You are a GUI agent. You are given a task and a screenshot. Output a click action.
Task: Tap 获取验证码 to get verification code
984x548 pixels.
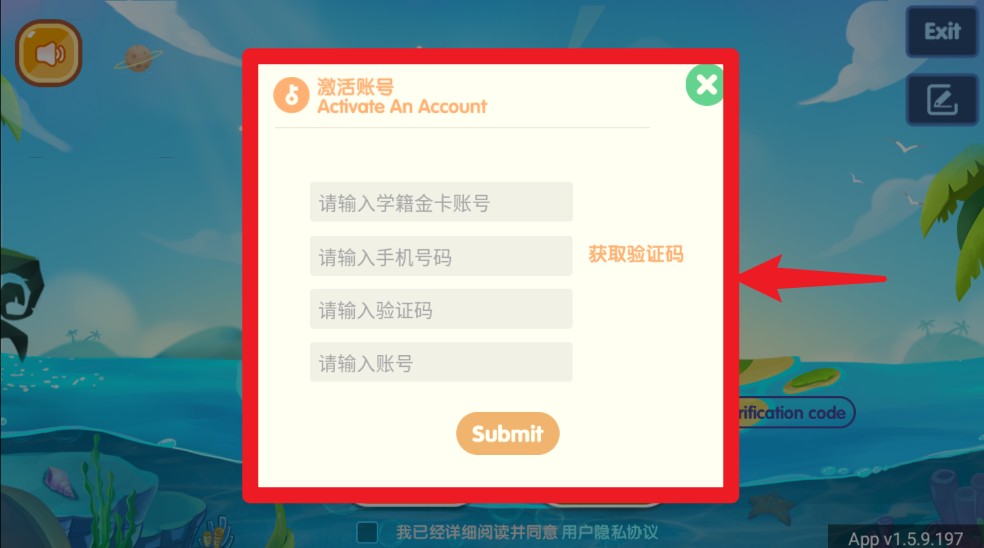pos(635,254)
